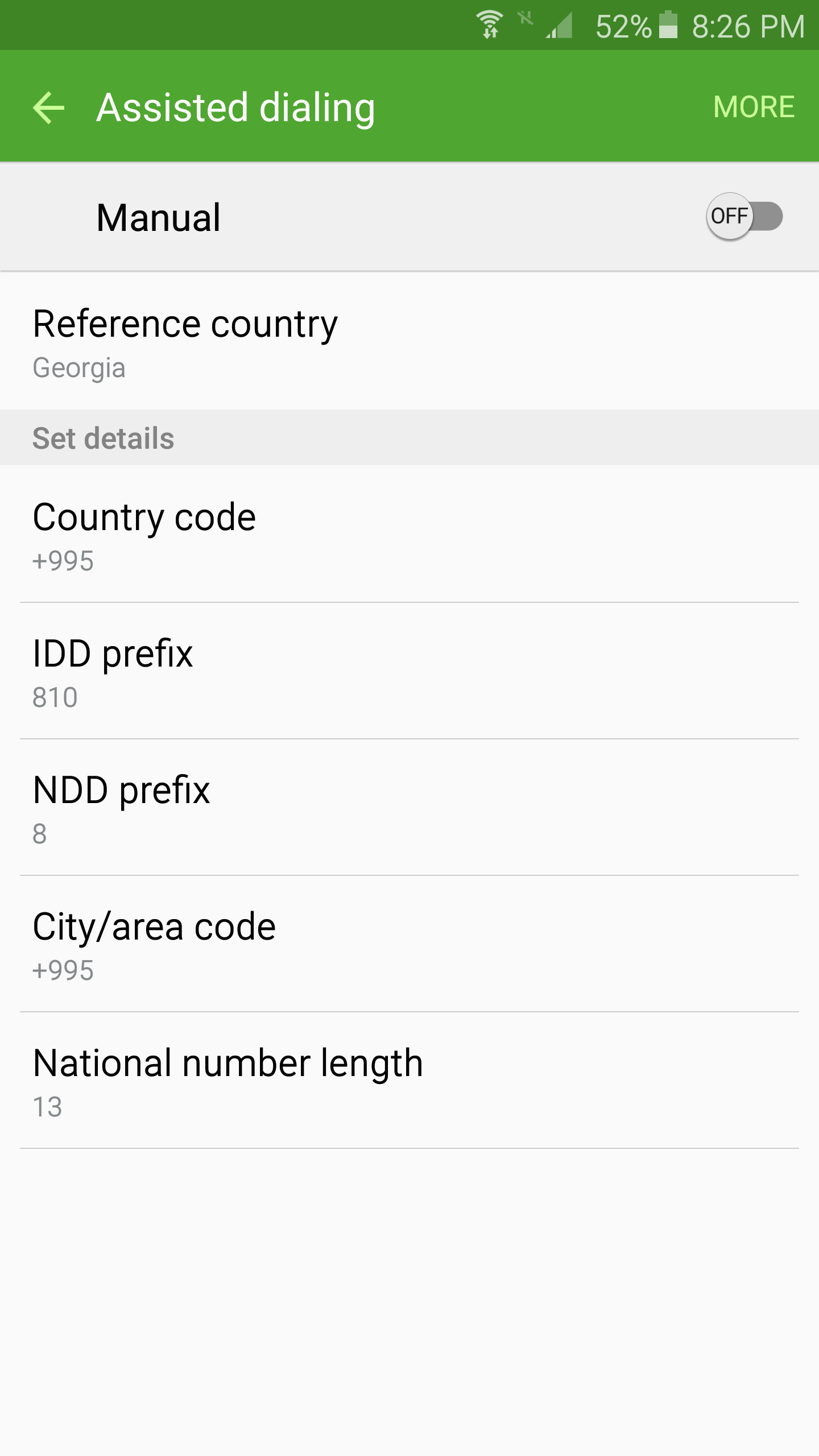Open the MORE options menu
Viewport: 819px width, 1456px height.
click(x=754, y=107)
